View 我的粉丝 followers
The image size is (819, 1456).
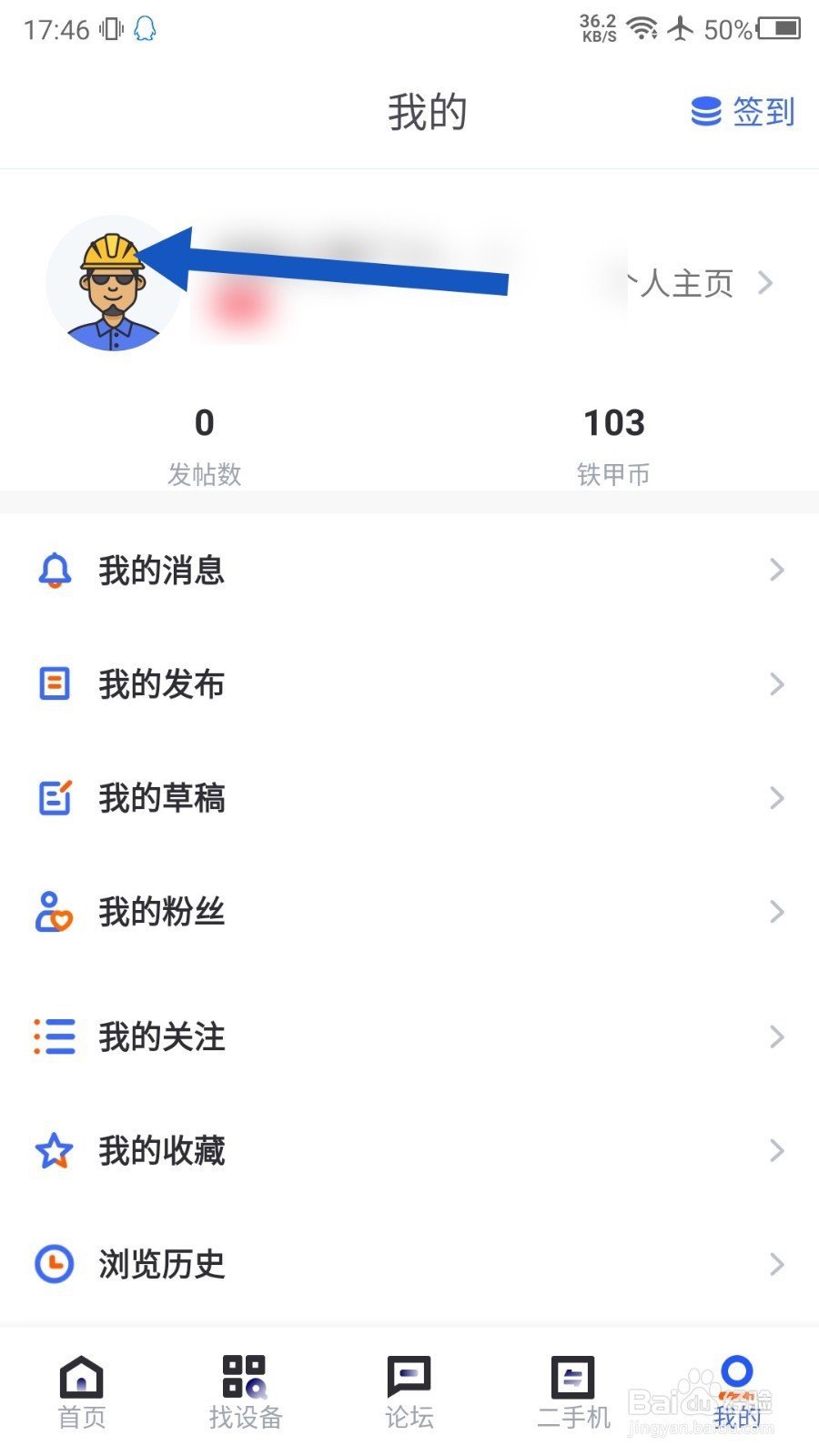tap(409, 912)
